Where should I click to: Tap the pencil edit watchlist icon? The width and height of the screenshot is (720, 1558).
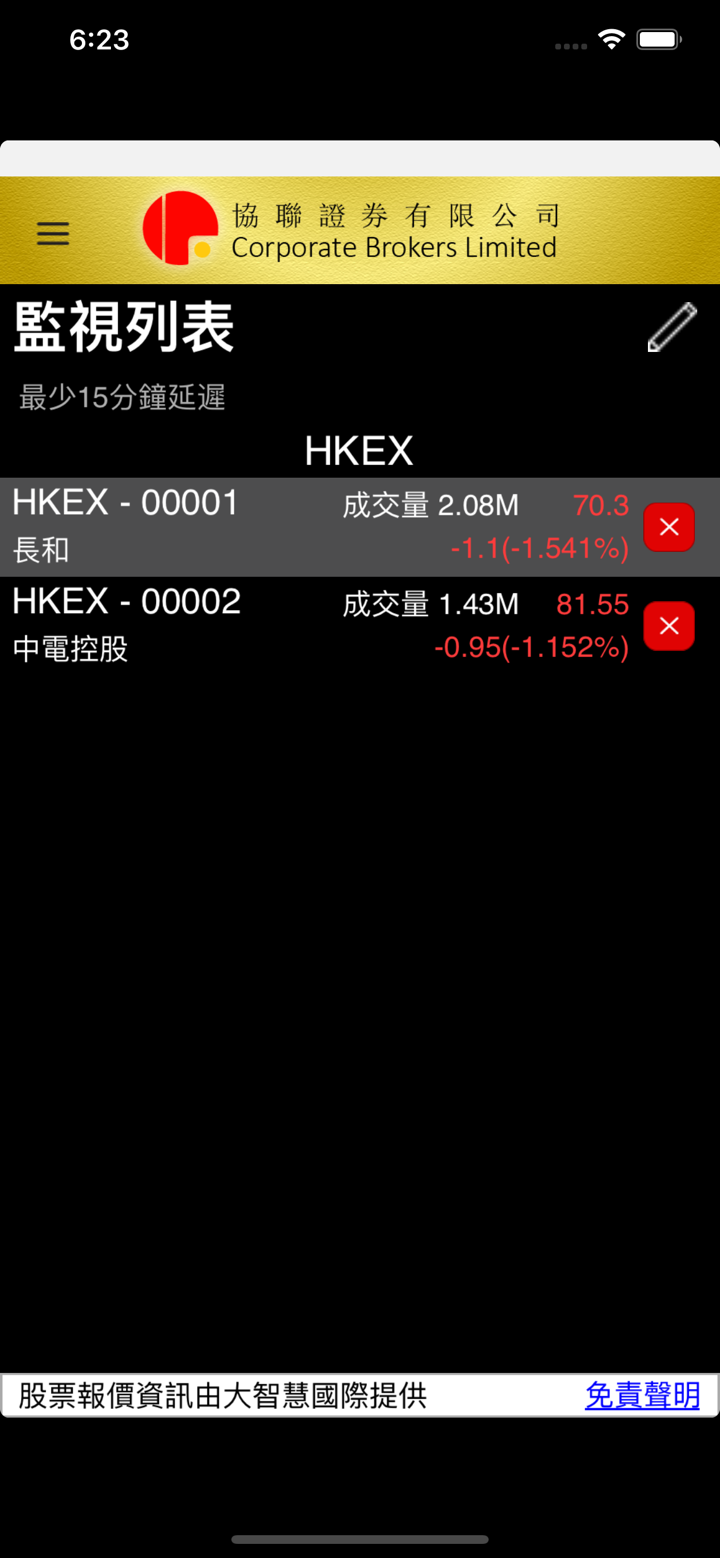(672, 328)
